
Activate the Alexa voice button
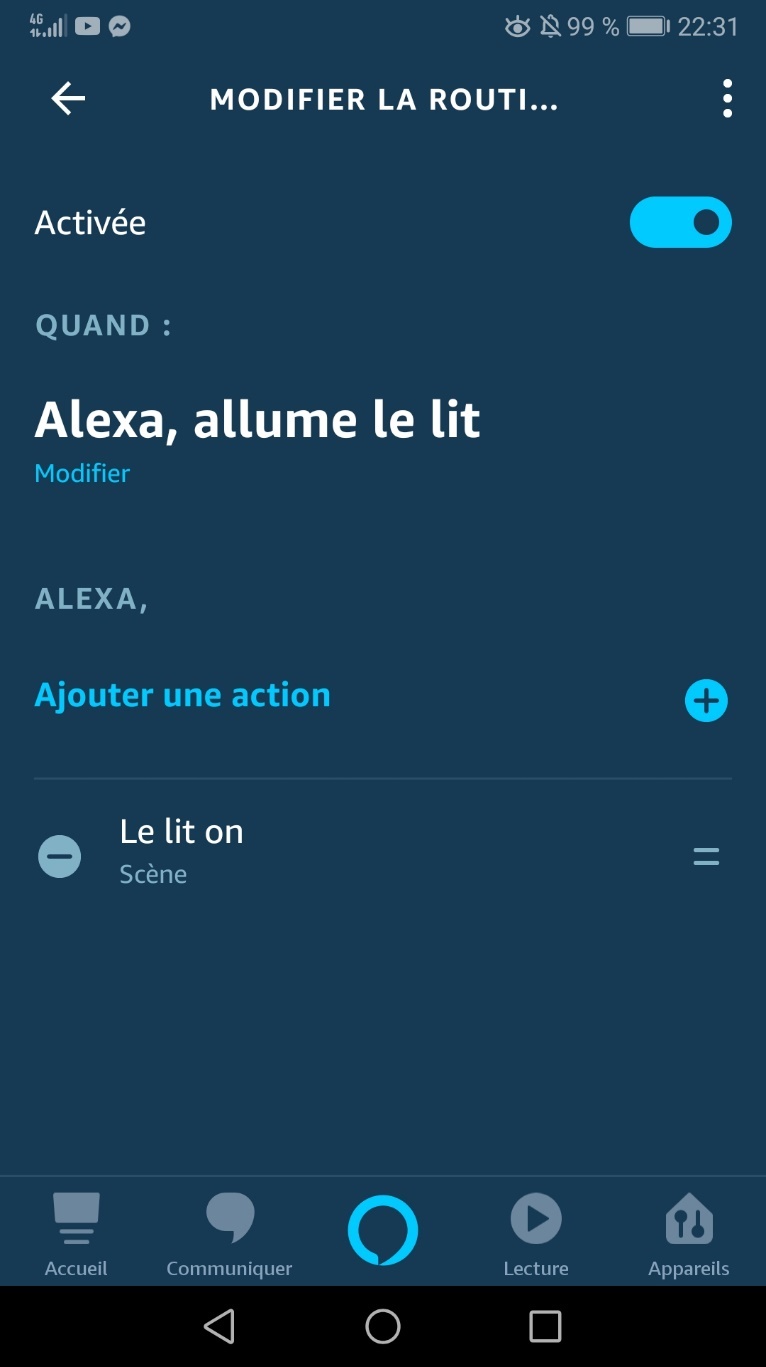pyautogui.click(x=383, y=1230)
